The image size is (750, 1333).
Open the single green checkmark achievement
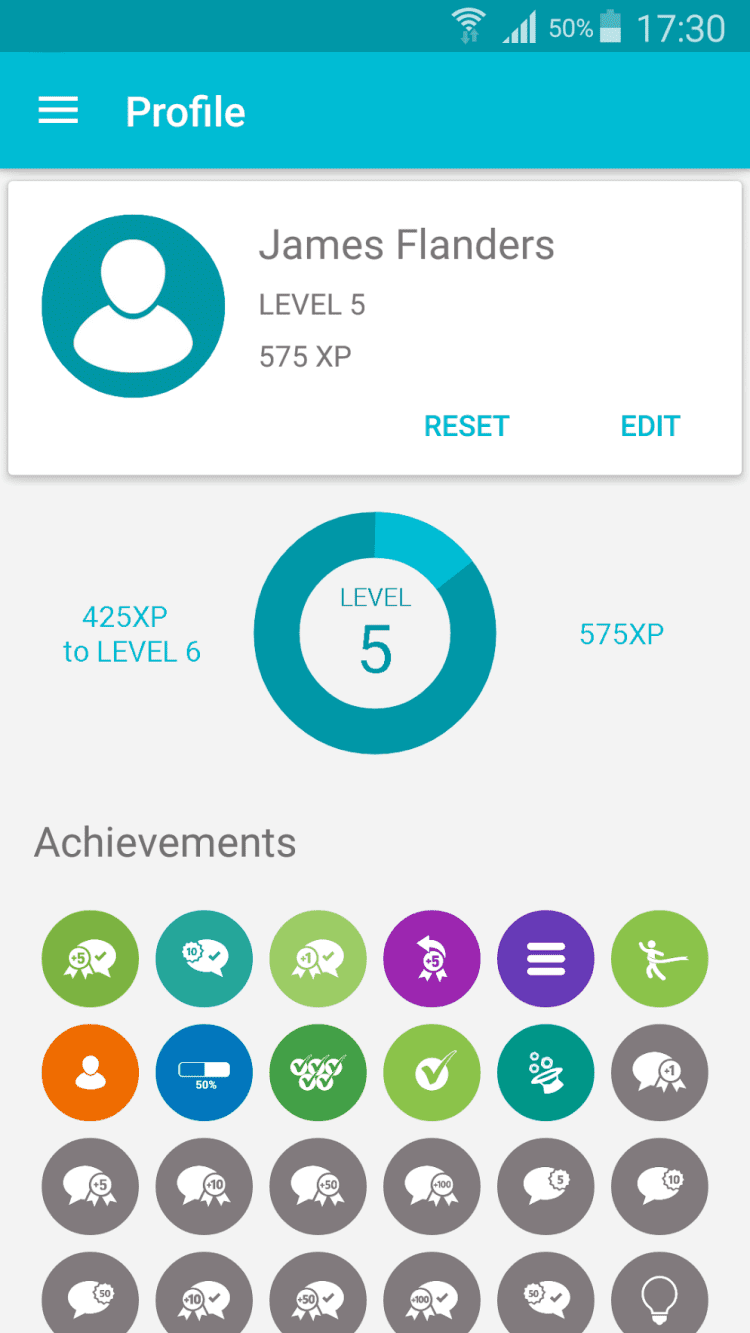pyautogui.click(x=431, y=1073)
